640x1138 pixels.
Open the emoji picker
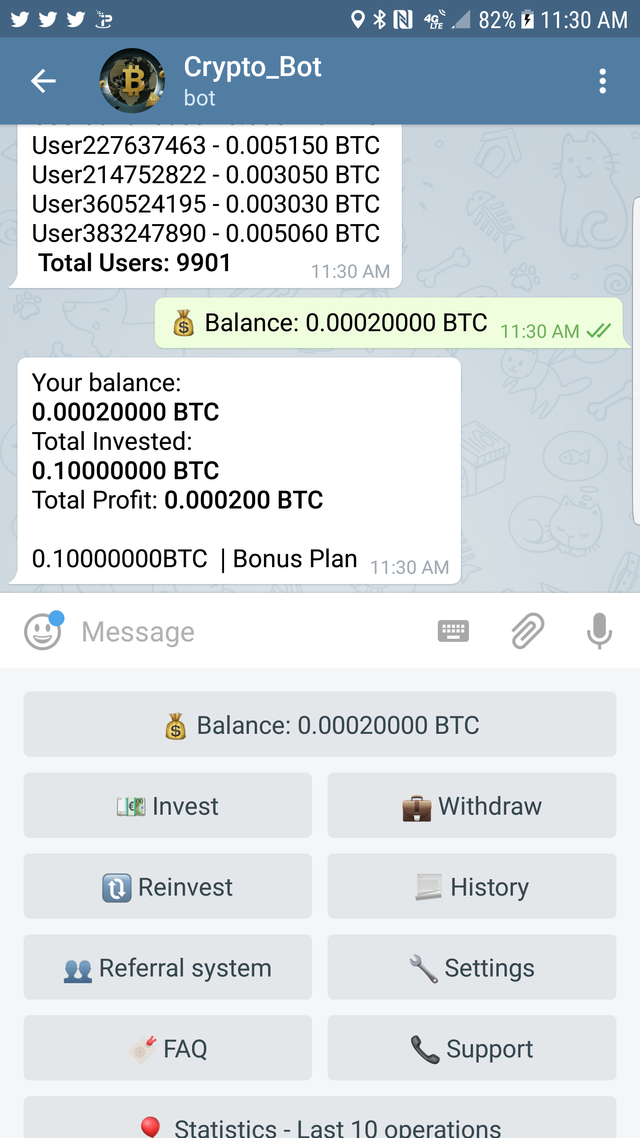pyautogui.click(x=42, y=632)
